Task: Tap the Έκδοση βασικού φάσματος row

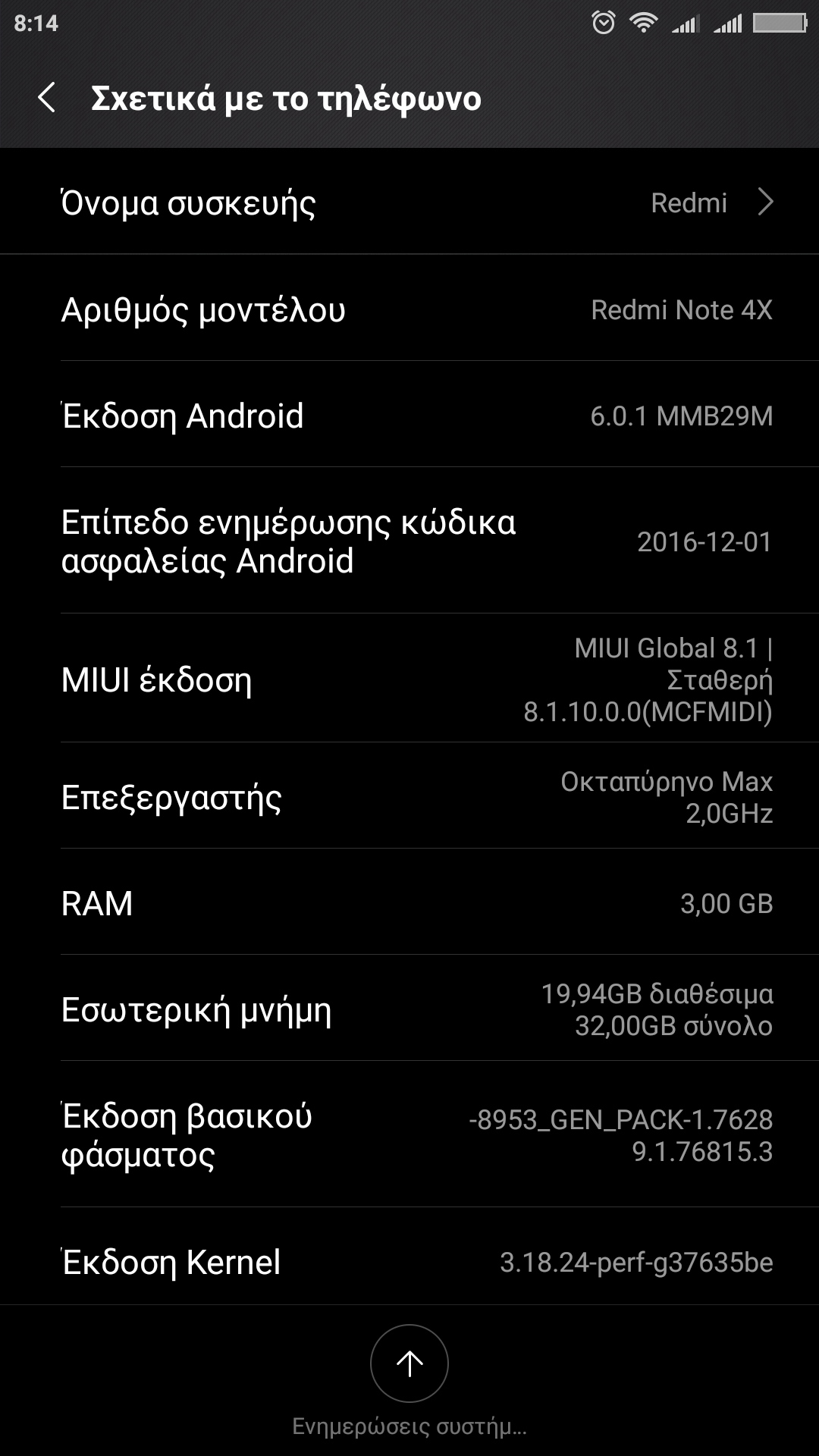Action: point(409,1135)
